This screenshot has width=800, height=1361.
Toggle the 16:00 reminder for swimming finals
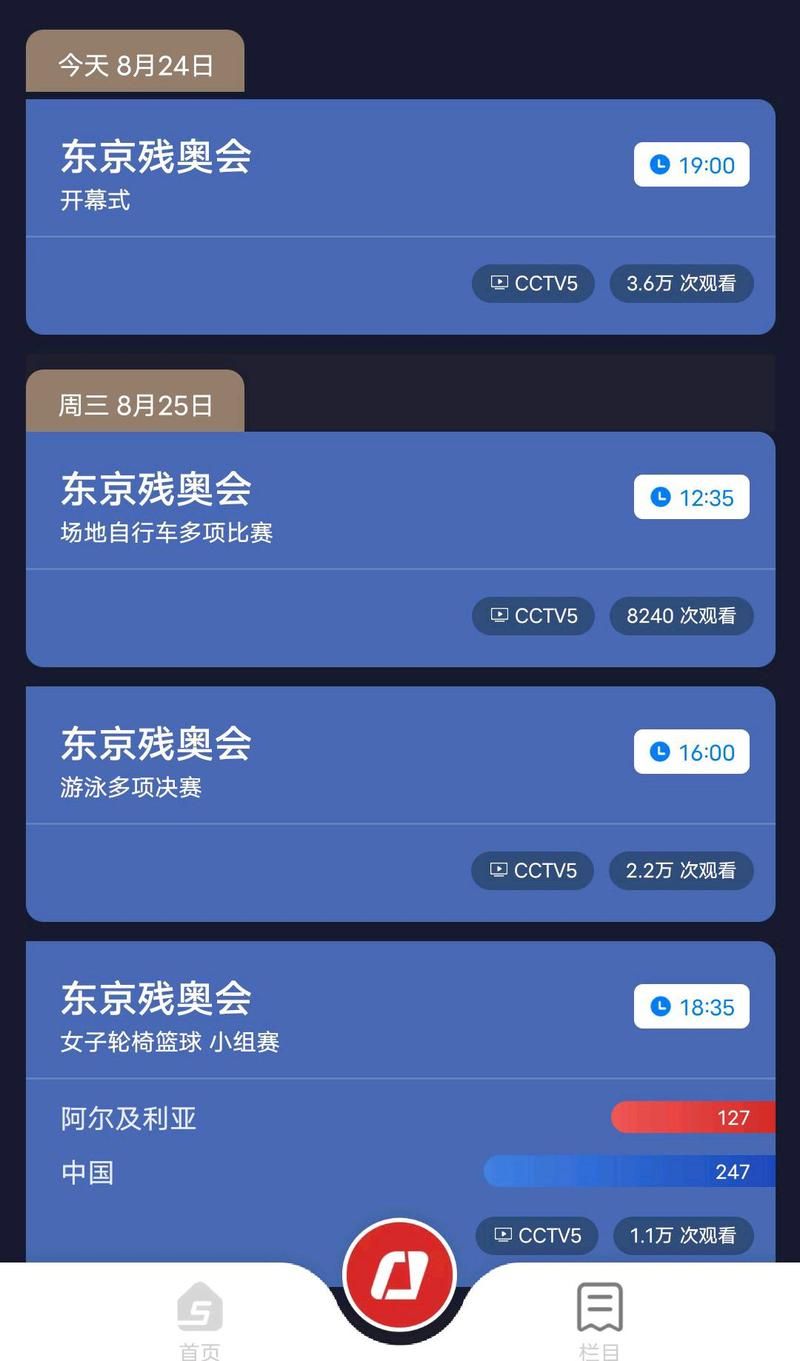(x=691, y=752)
